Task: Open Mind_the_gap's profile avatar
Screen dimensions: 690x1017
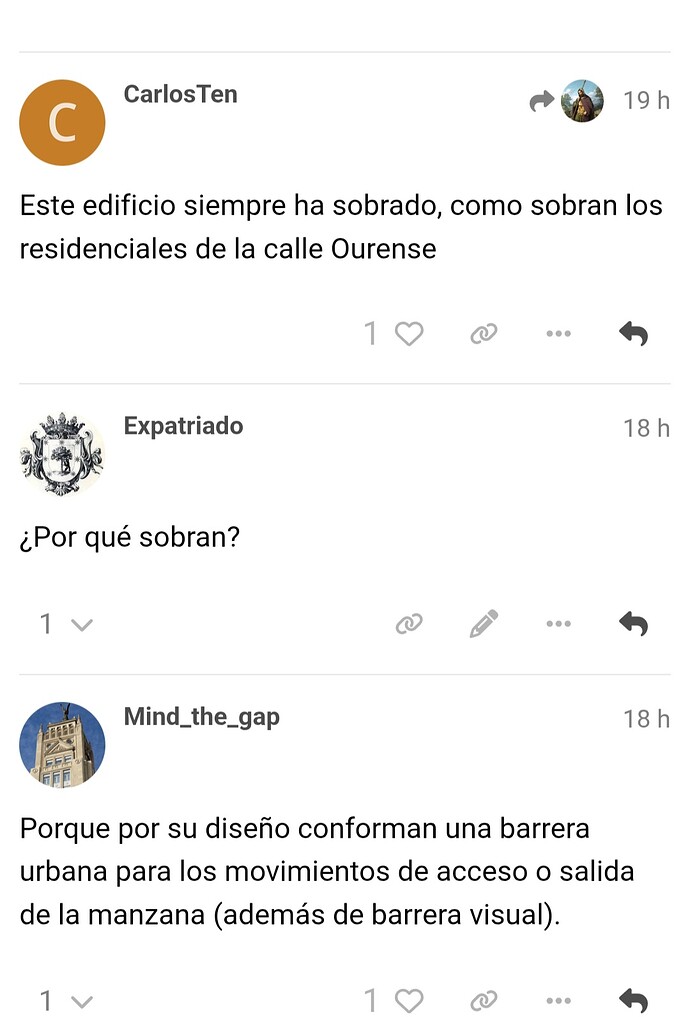Action: (x=62, y=745)
